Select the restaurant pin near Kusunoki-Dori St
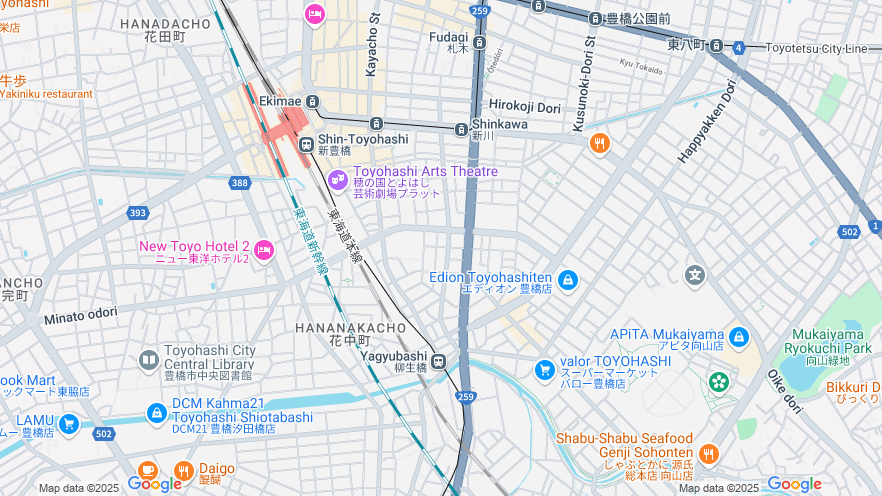Viewport: 882px width, 496px height. [x=598, y=142]
